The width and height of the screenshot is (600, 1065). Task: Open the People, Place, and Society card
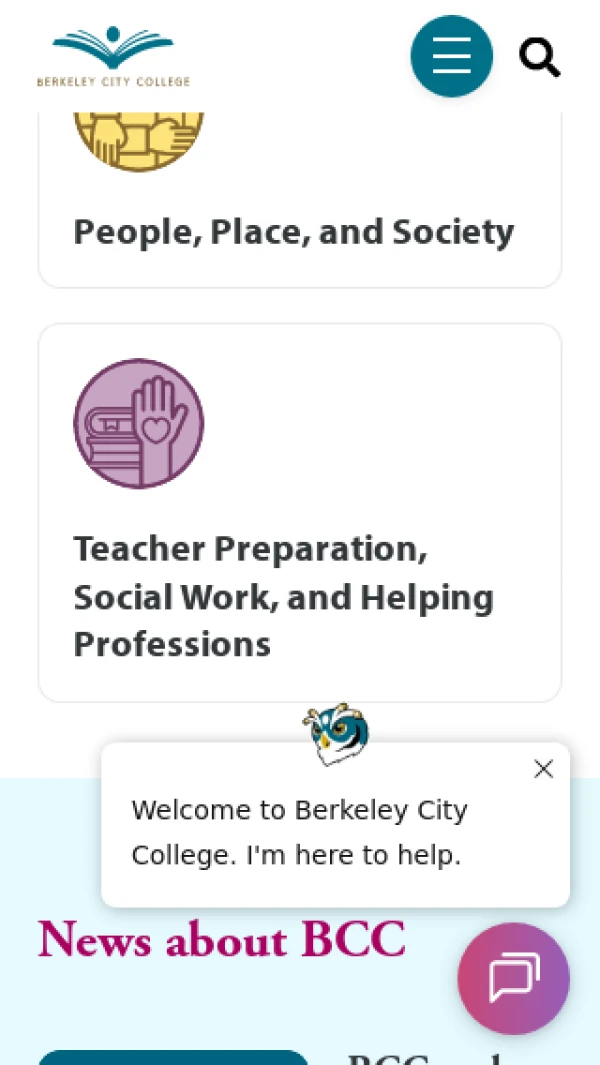click(x=294, y=232)
